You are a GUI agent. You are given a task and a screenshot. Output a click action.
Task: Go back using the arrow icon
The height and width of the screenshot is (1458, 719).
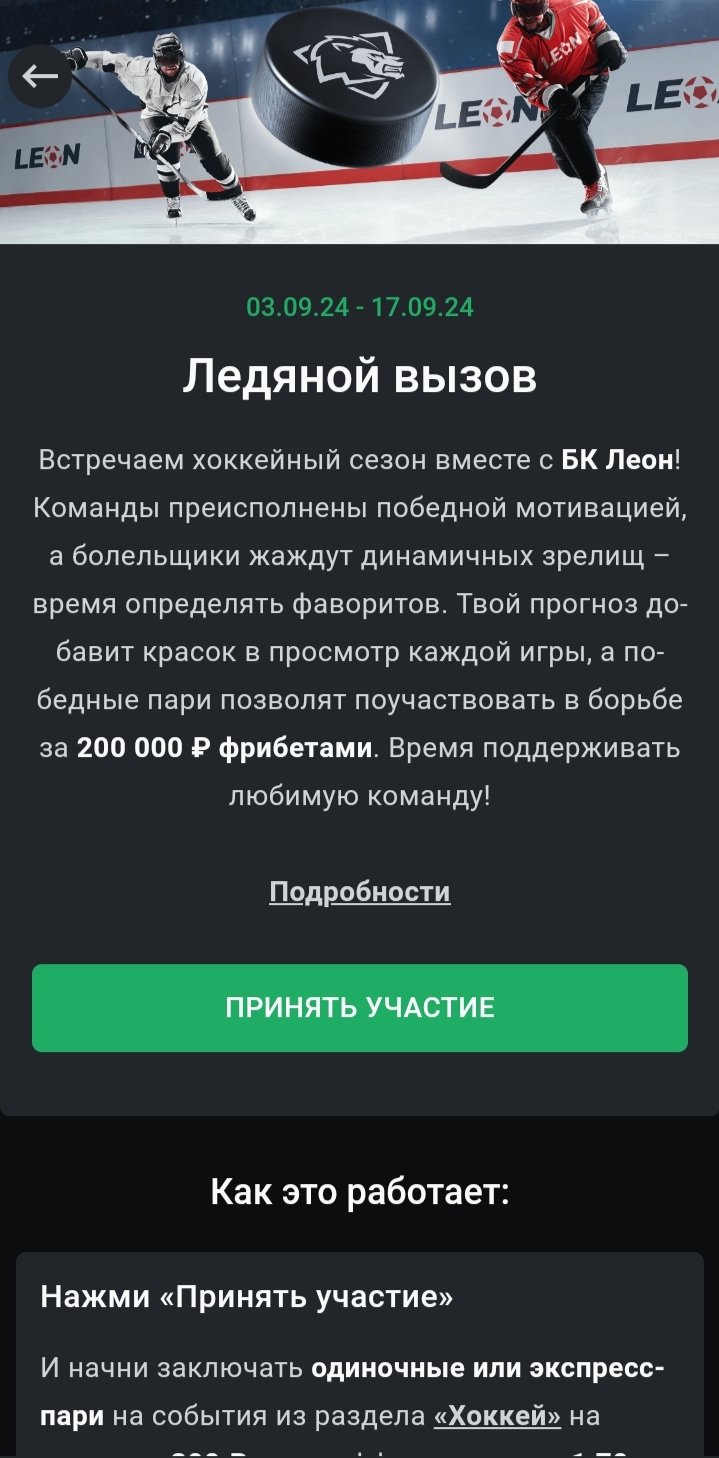(x=40, y=76)
